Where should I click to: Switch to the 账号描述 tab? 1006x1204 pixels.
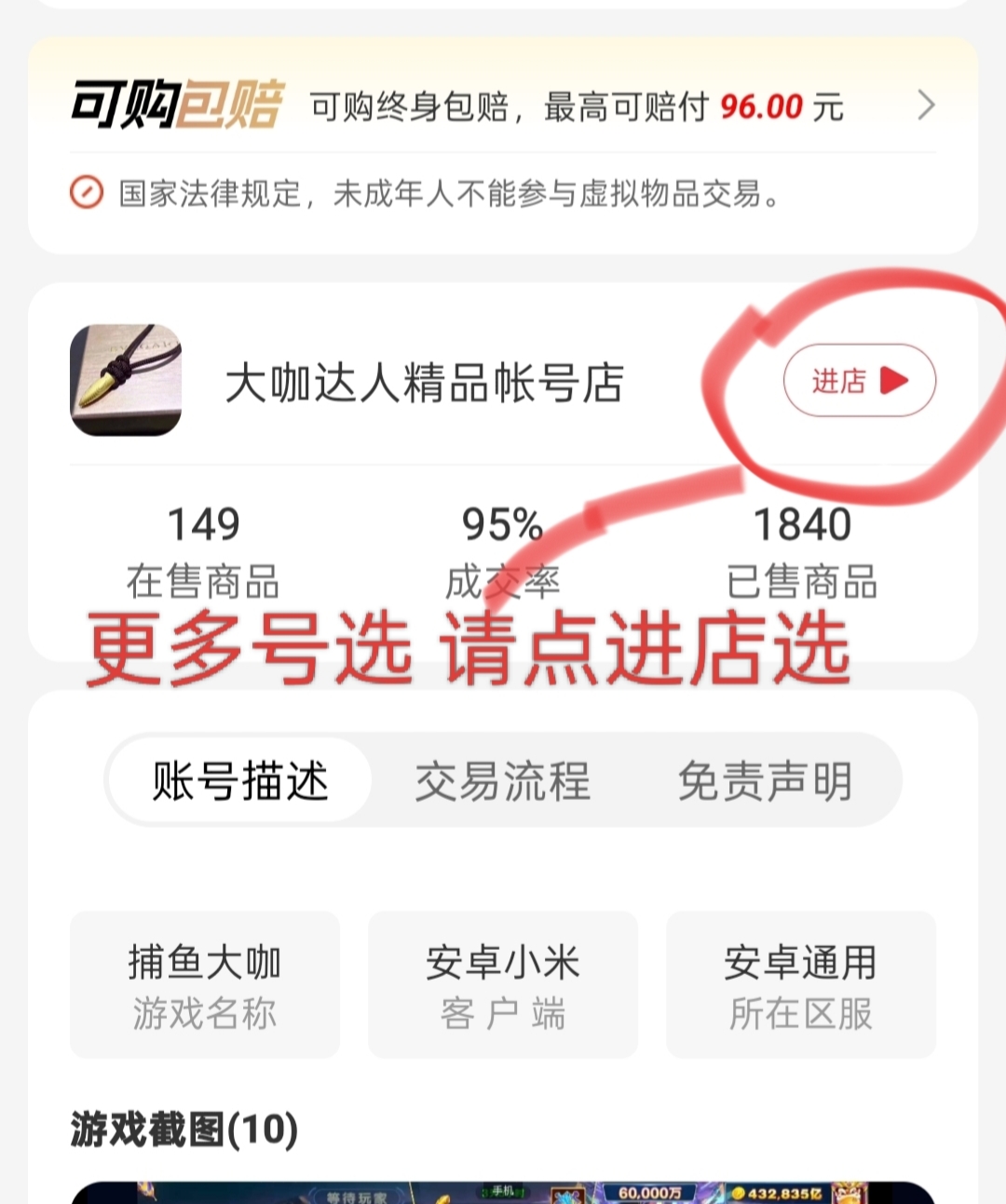(x=240, y=780)
